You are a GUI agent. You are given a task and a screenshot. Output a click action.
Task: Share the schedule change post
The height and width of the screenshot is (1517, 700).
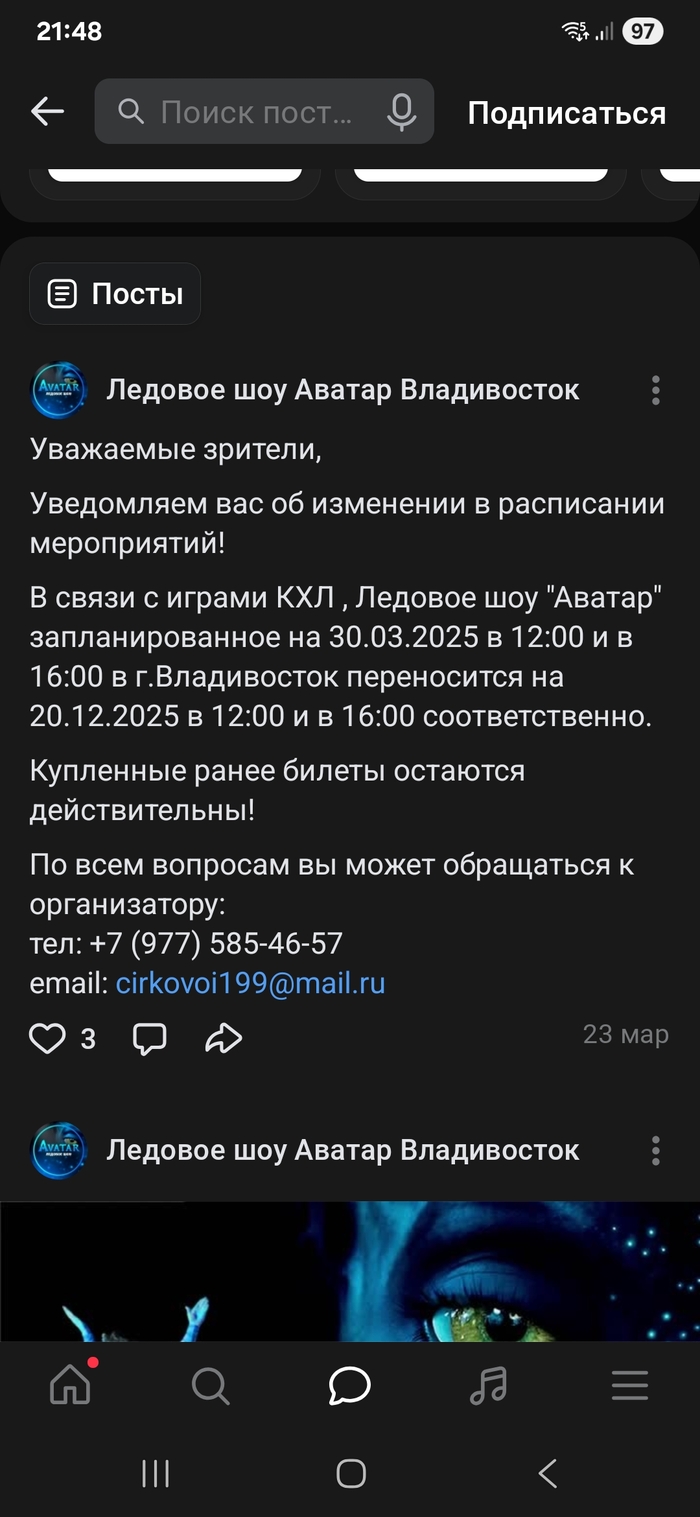tap(223, 1039)
